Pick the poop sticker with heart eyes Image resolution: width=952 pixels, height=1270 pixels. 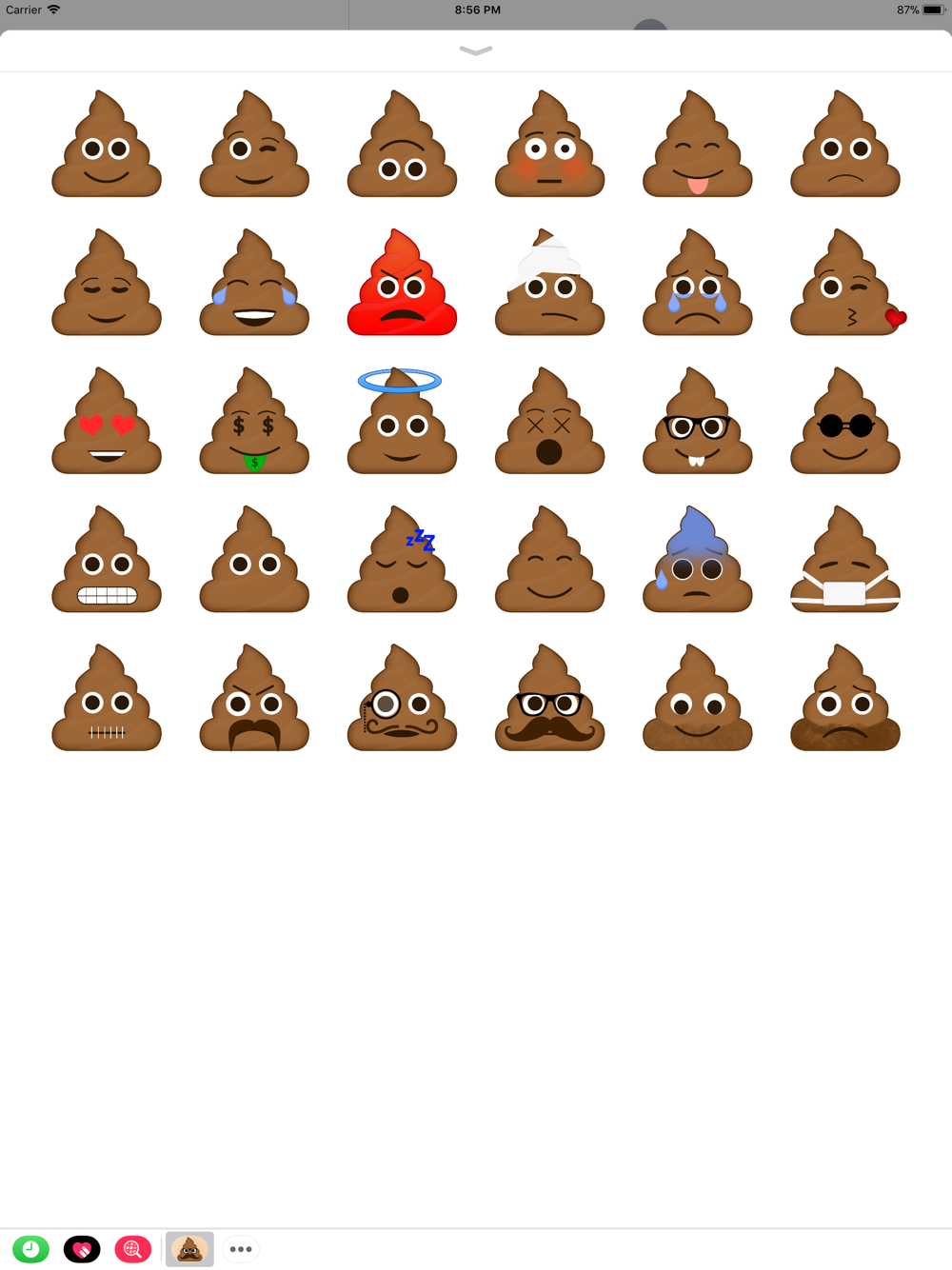(x=107, y=422)
